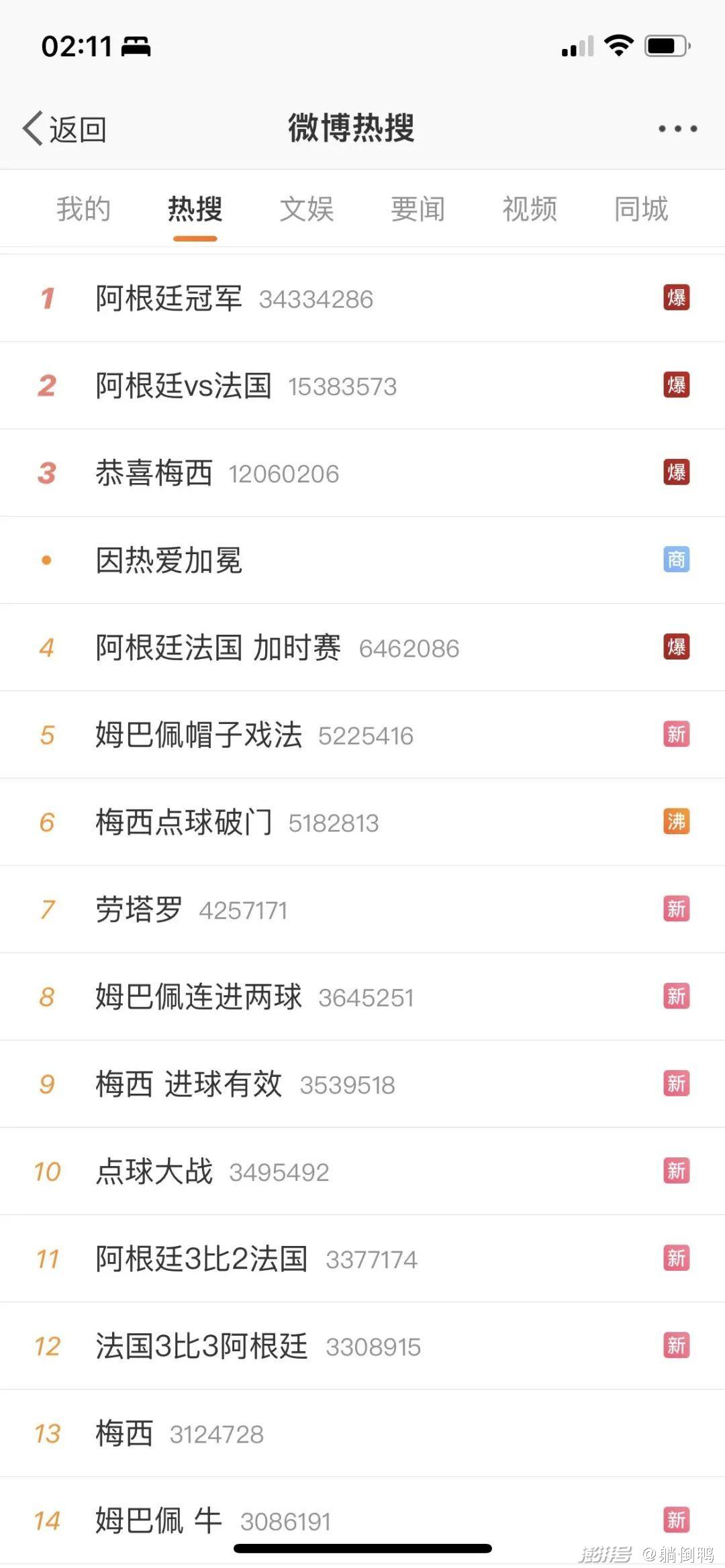Switch to the 我的 tab
Image resolution: width=725 pixels, height=1568 pixels.
(83, 209)
